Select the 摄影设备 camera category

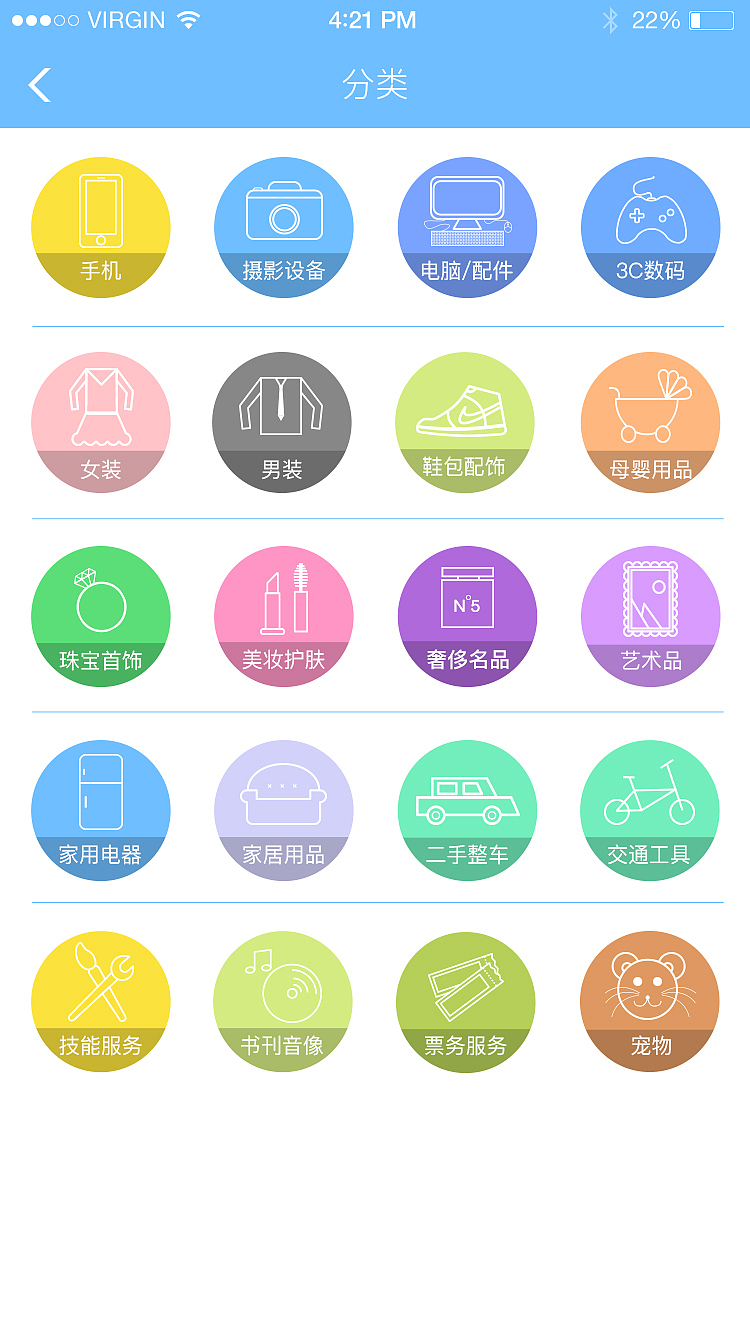pyautogui.click(x=283, y=226)
